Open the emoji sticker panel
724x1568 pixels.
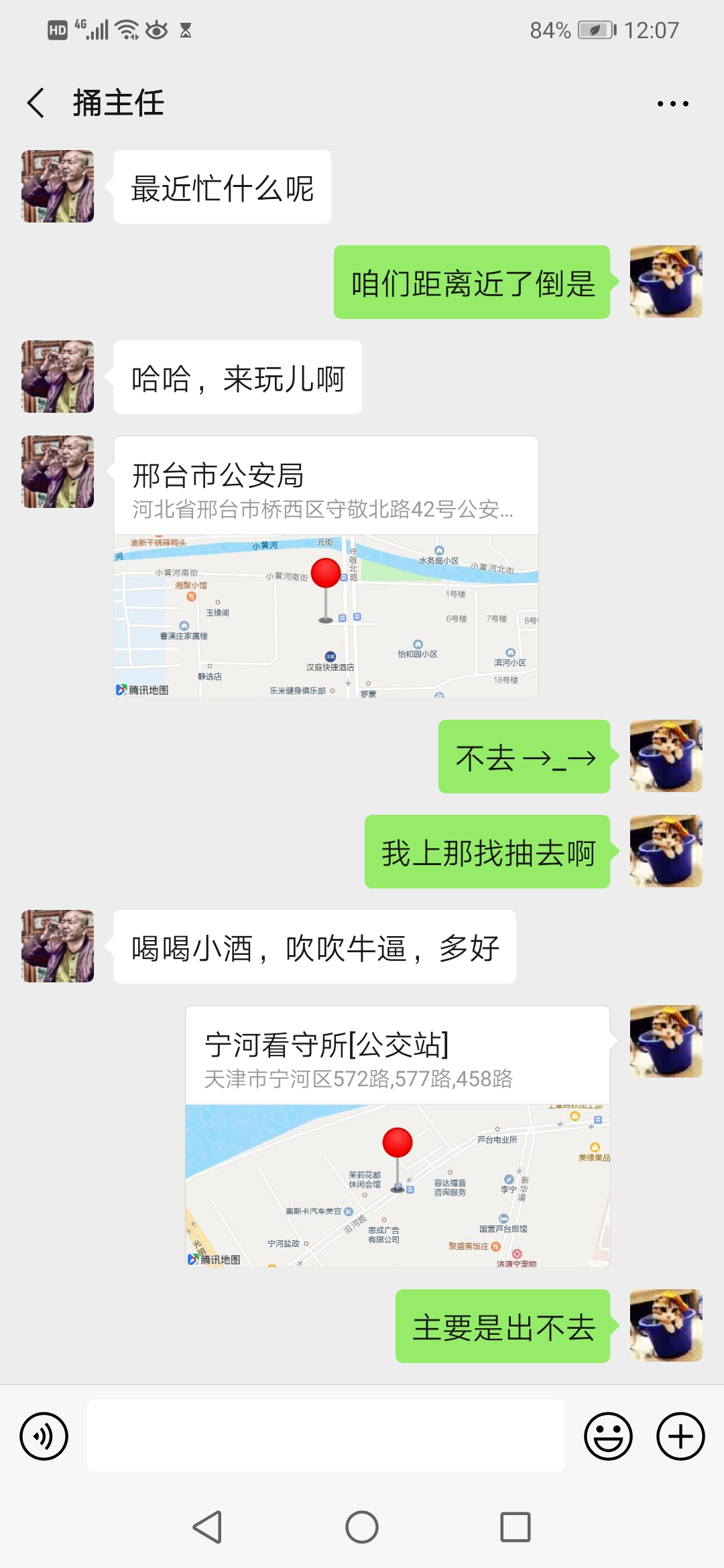(x=608, y=1436)
